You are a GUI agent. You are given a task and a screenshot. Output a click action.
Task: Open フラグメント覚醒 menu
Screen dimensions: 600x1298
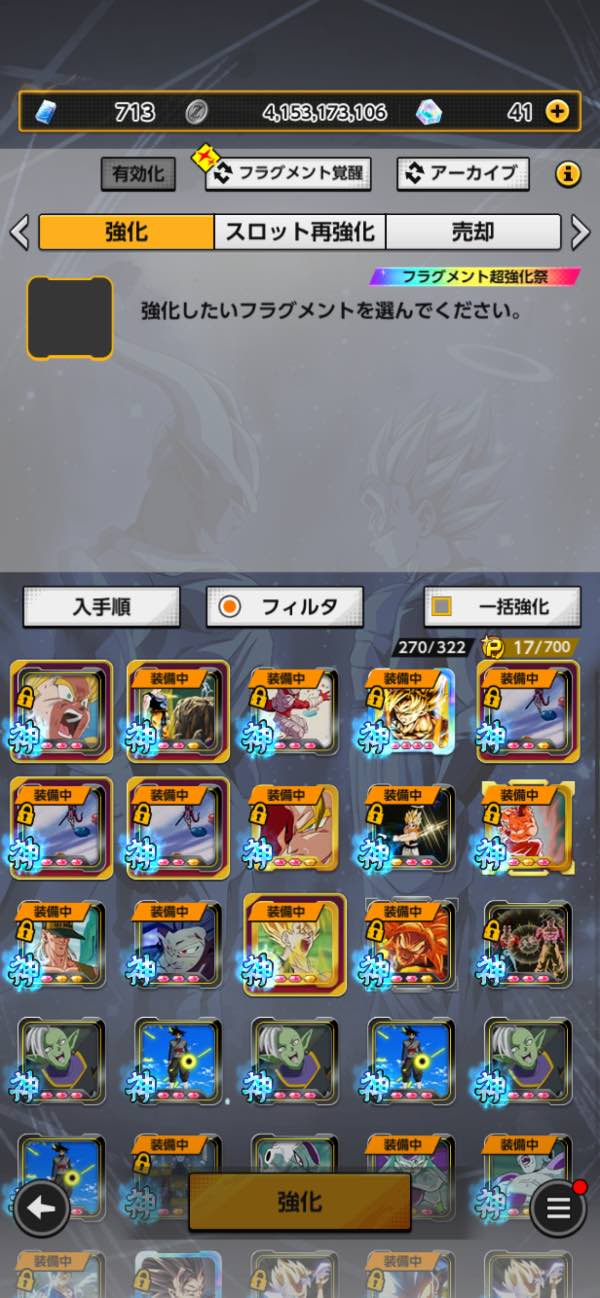pos(288,173)
